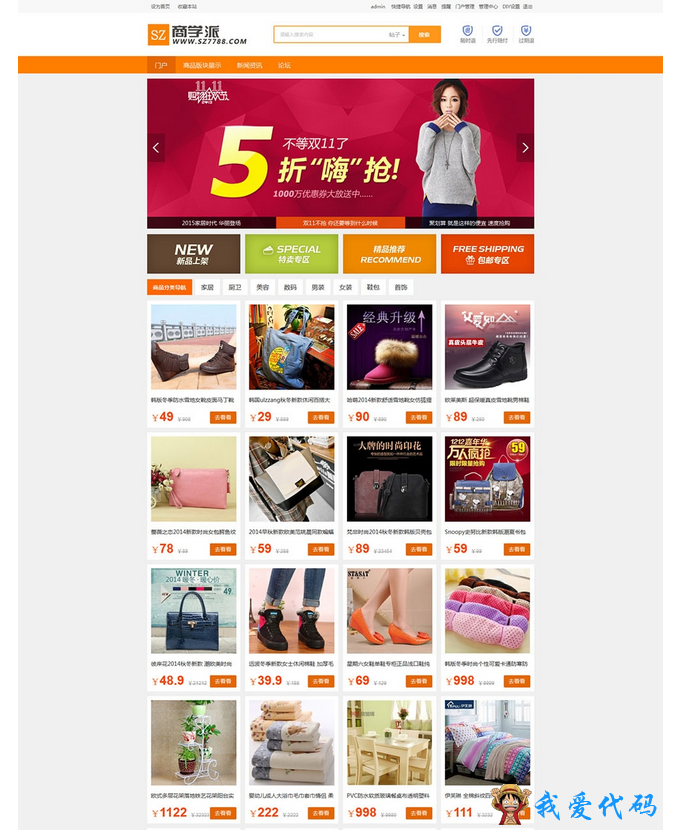The width and height of the screenshot is (674, 830).
Task: Show the next banner slide
Action: click(525, 148)
